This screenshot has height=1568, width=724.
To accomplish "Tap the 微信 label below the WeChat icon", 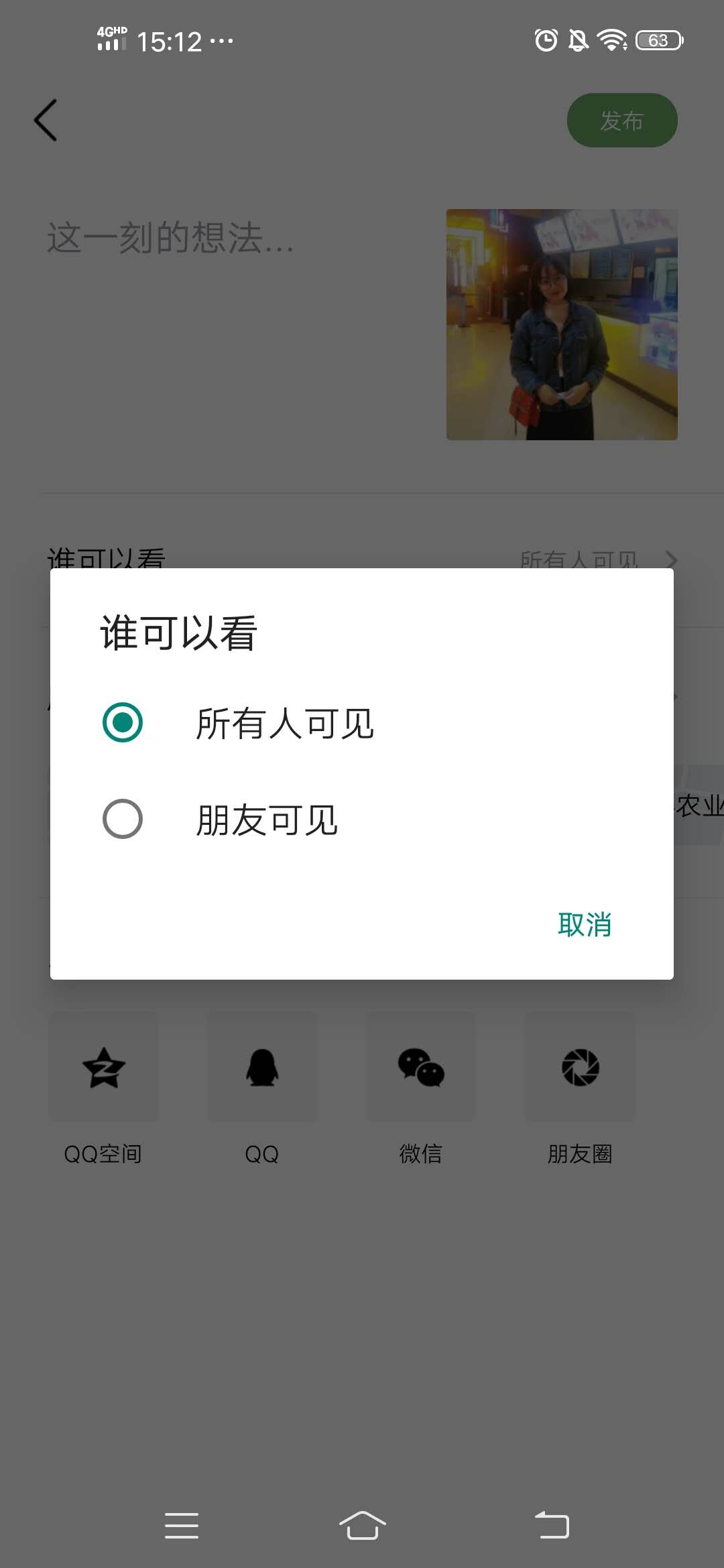I will pos(420,1152).
